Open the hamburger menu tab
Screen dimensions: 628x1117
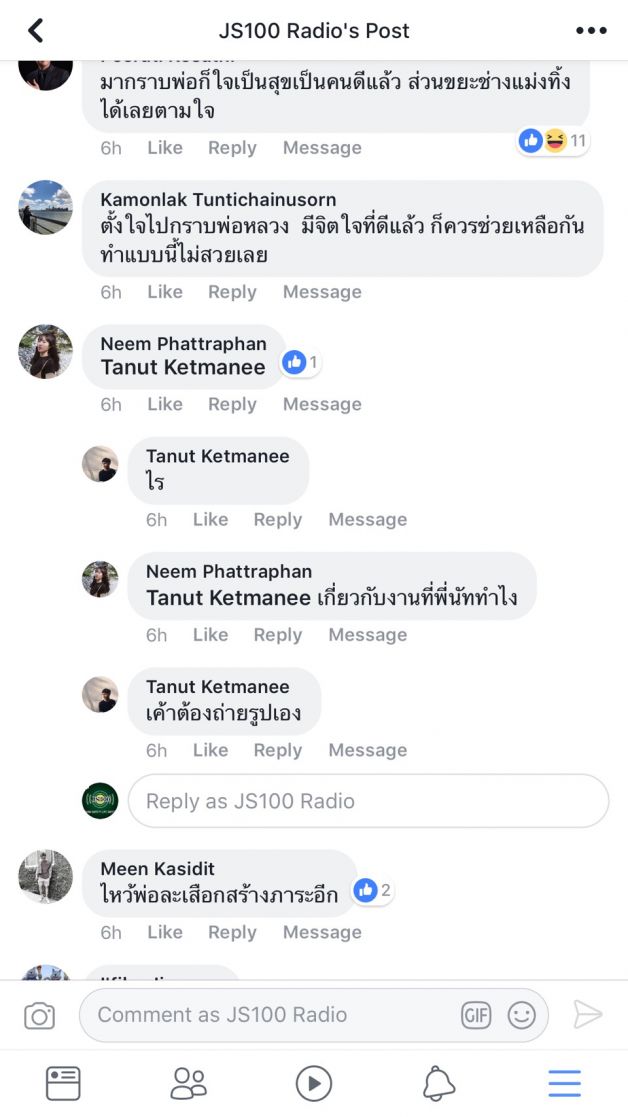tap(564, 1083)
